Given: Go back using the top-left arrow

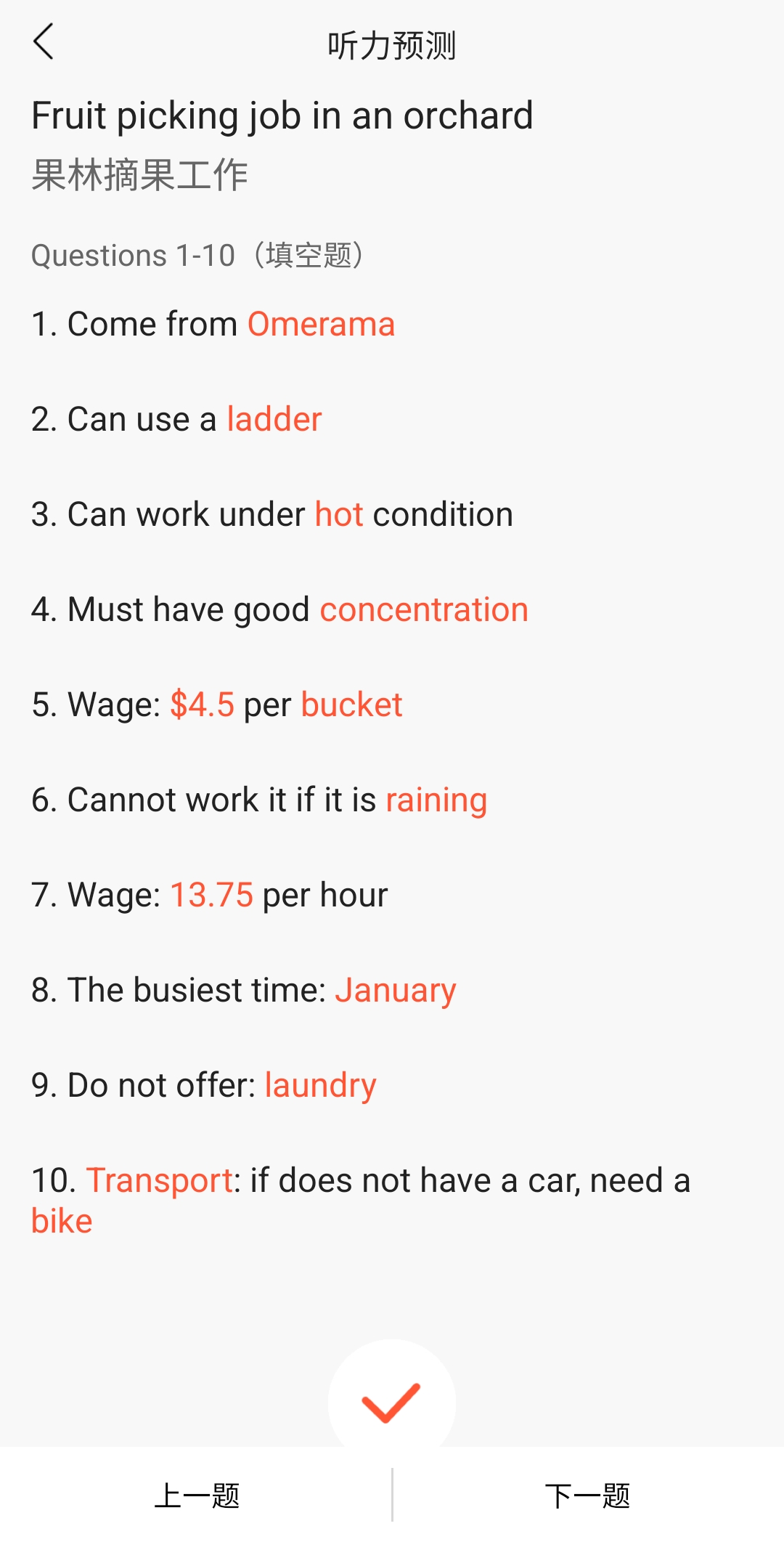Looking at the screenshot, I should [x=44, y=41].
